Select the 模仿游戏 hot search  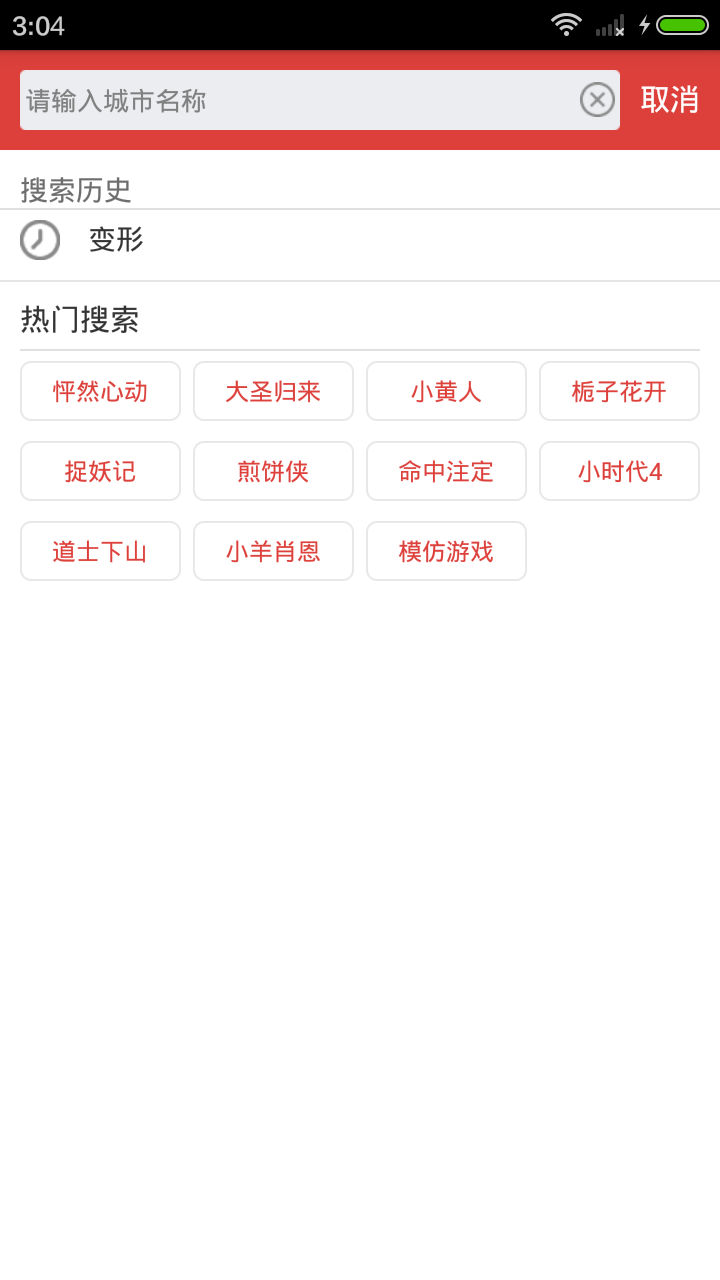tap(446, 551)
